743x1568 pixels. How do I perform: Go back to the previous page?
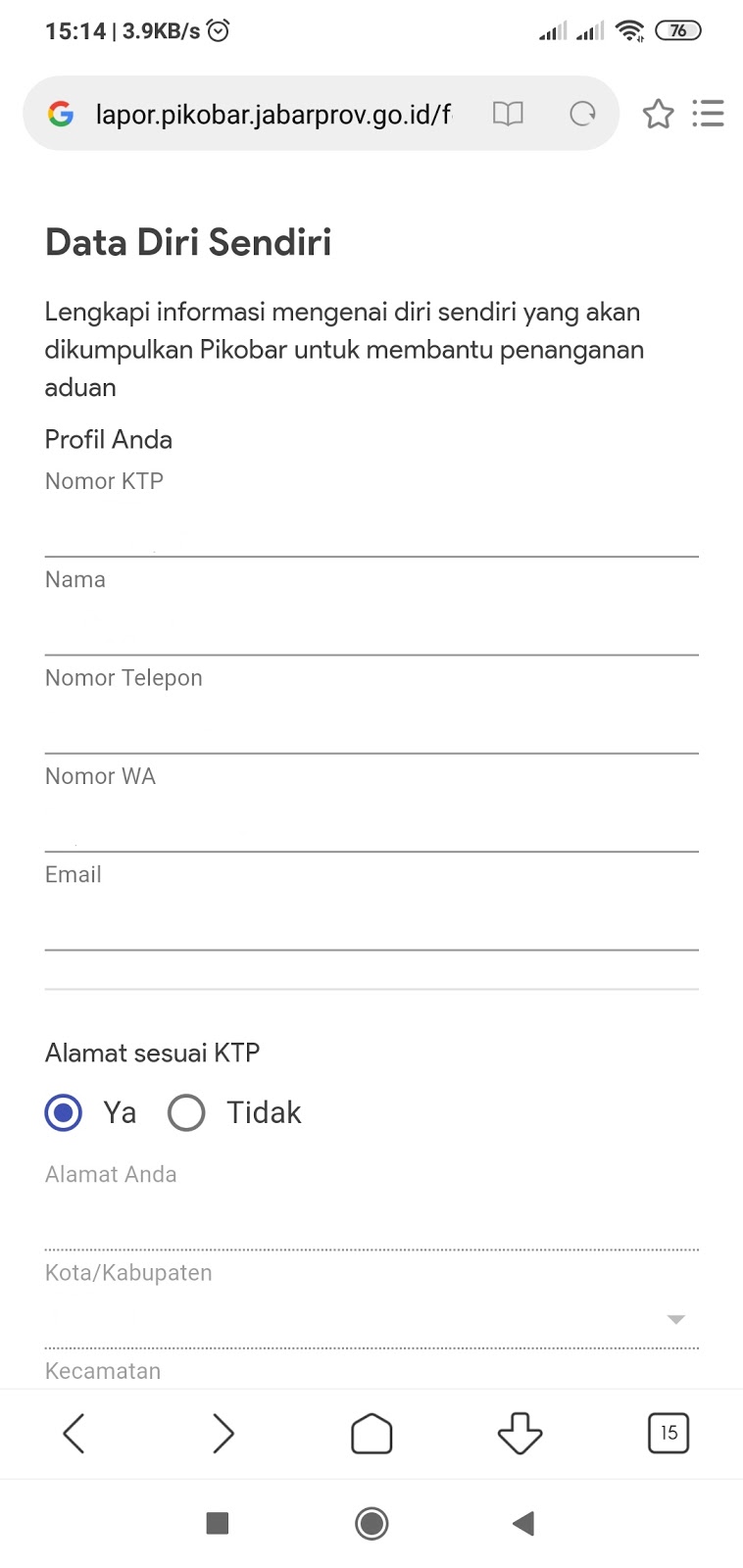74,1434
